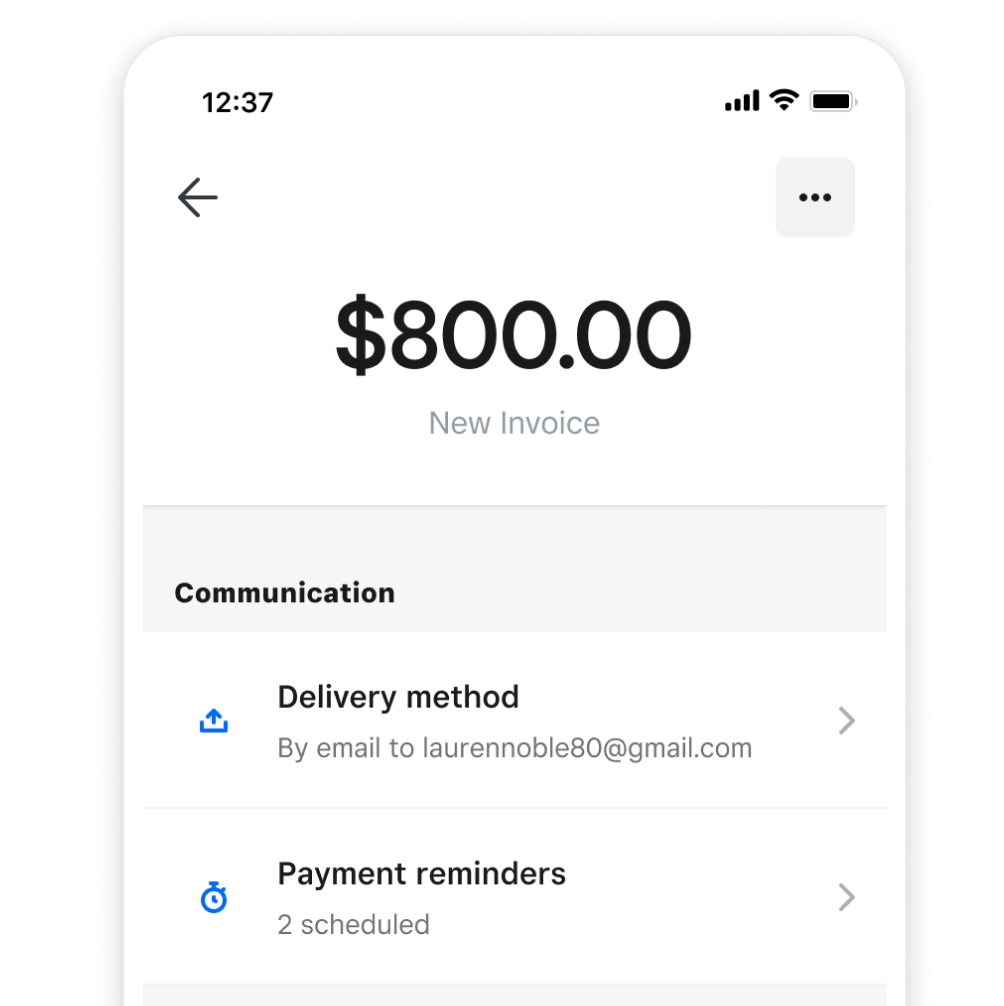Open Delivery method settings
The height and width of the screenshot is (1006, 1004).
[x=514, y=720]
